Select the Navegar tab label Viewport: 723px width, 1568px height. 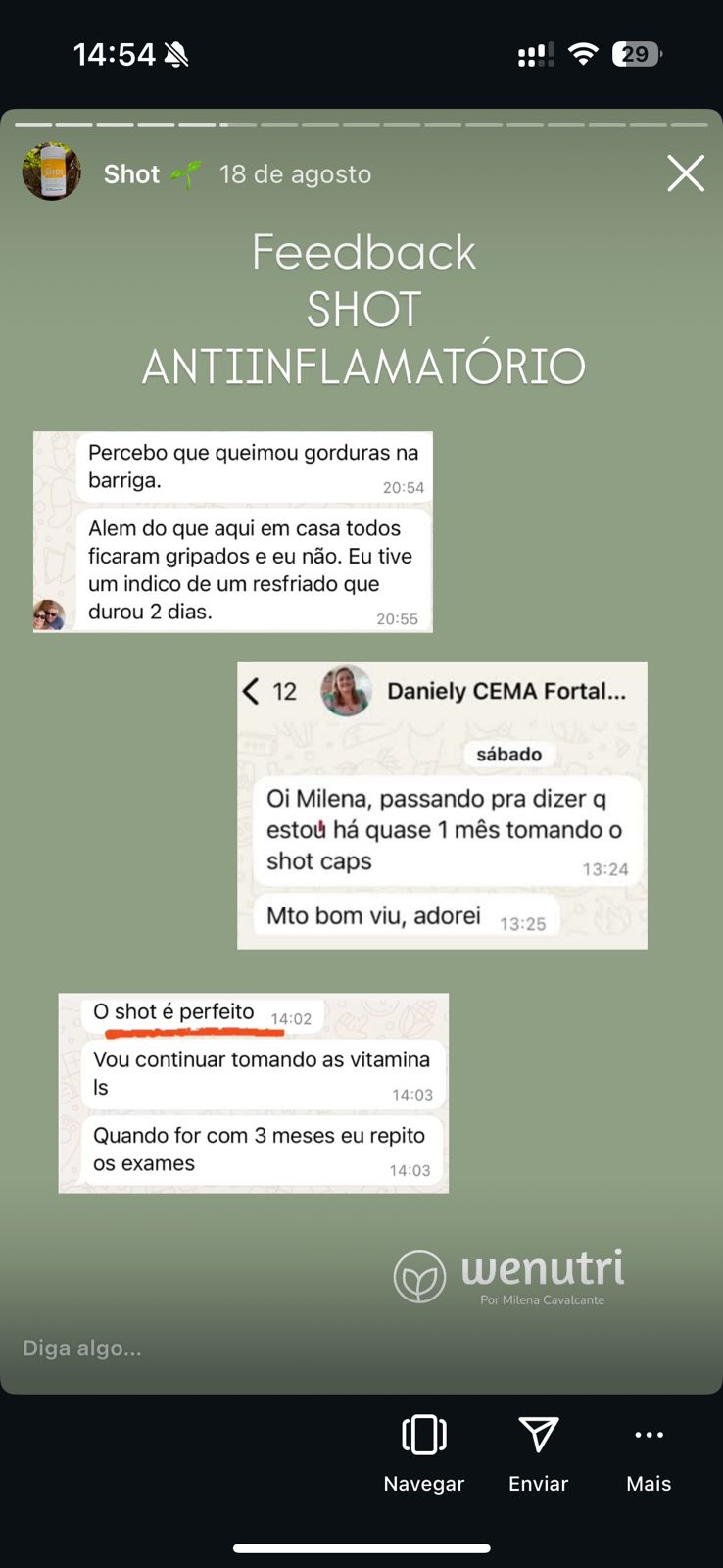pos(423,1483)
